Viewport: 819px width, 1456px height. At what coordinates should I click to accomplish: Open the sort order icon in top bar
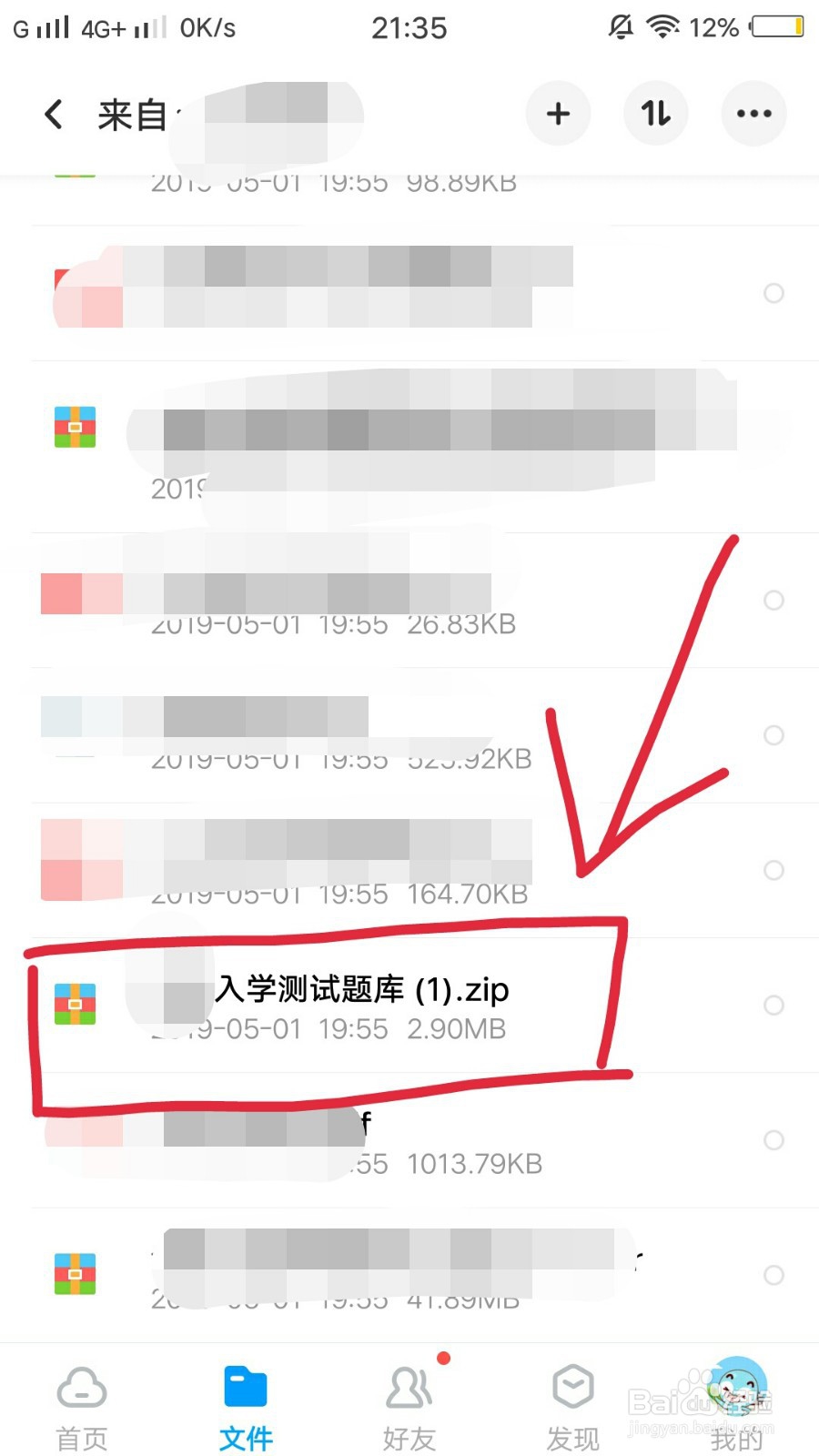pyautogui.click(x=656, y=114)
